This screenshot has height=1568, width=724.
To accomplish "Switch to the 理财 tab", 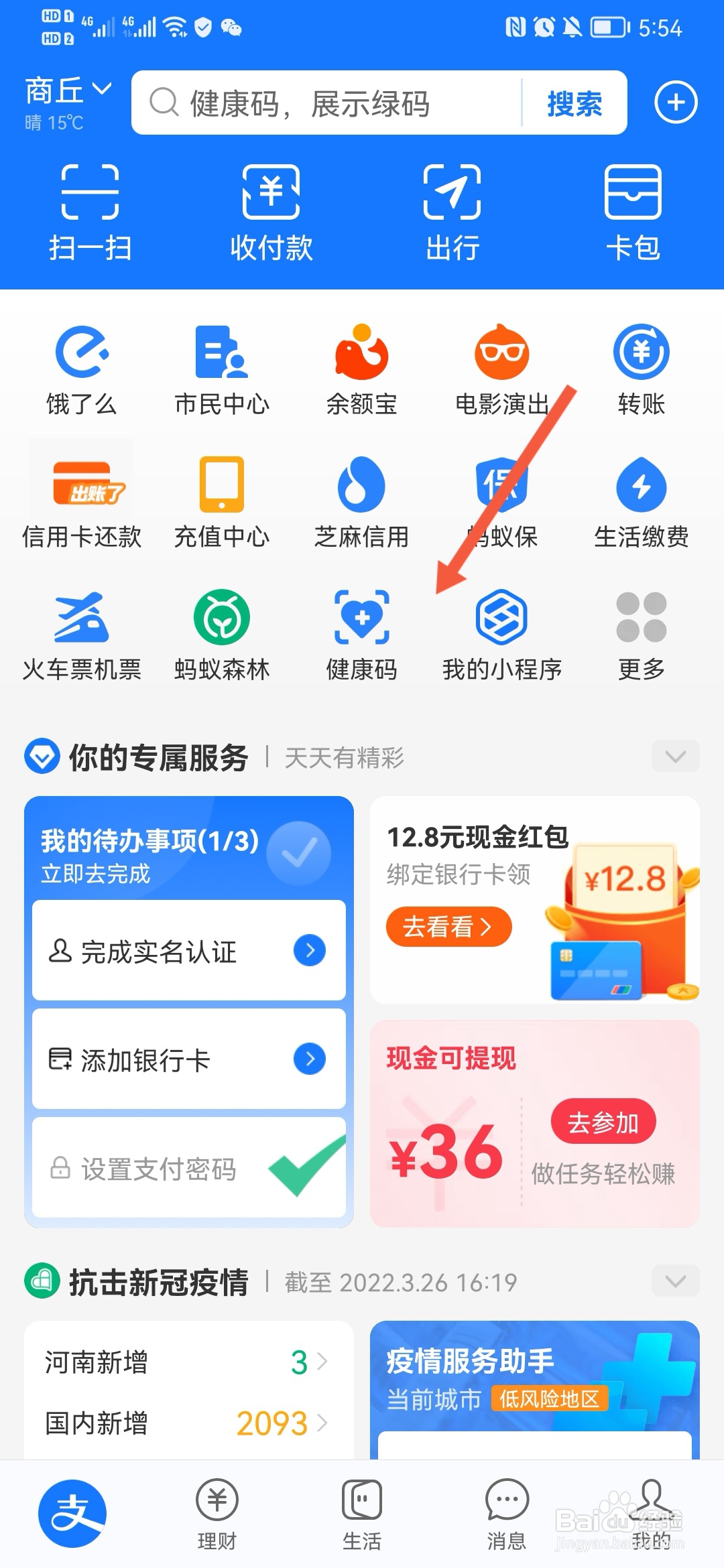I will [x=217, y=1511].
